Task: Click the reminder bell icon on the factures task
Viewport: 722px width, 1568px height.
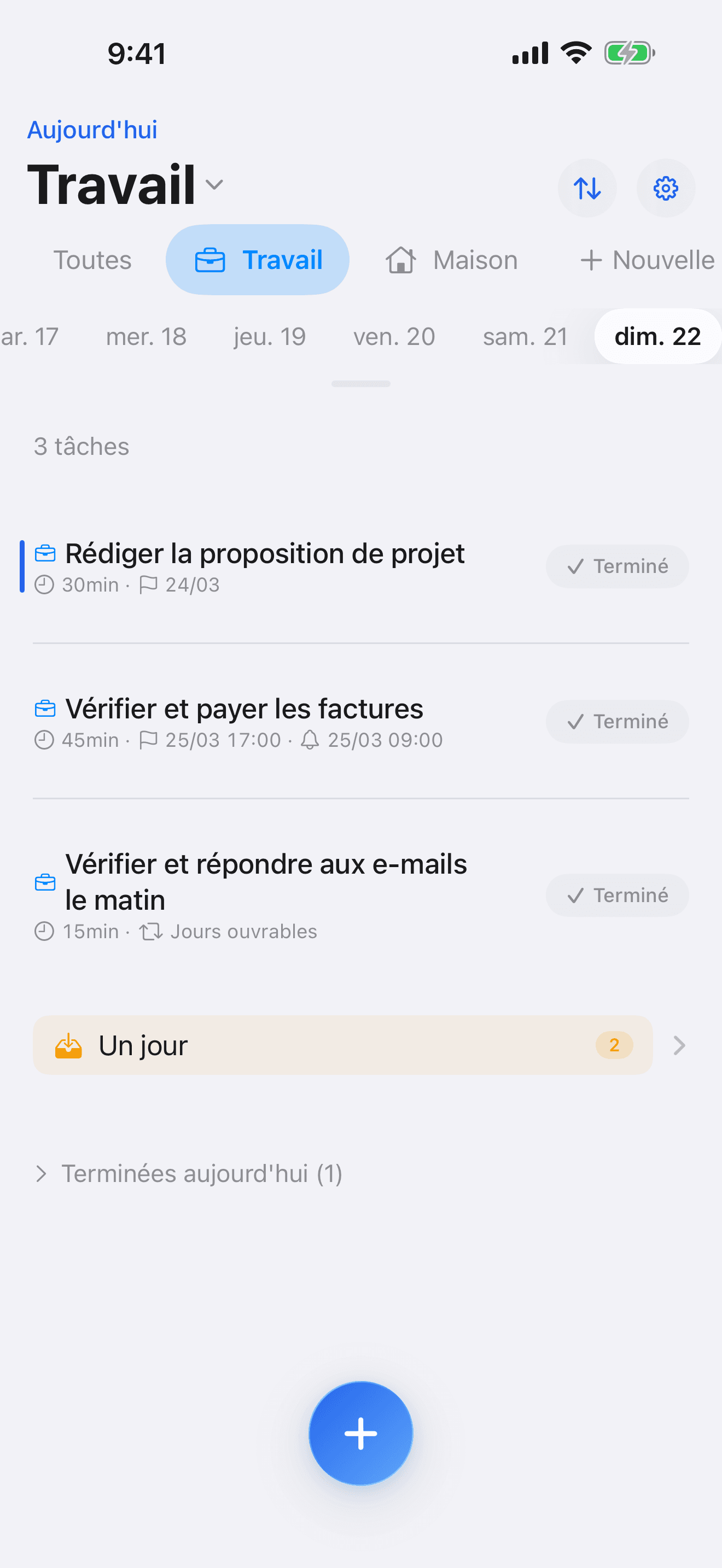Action: click(311, 740)
